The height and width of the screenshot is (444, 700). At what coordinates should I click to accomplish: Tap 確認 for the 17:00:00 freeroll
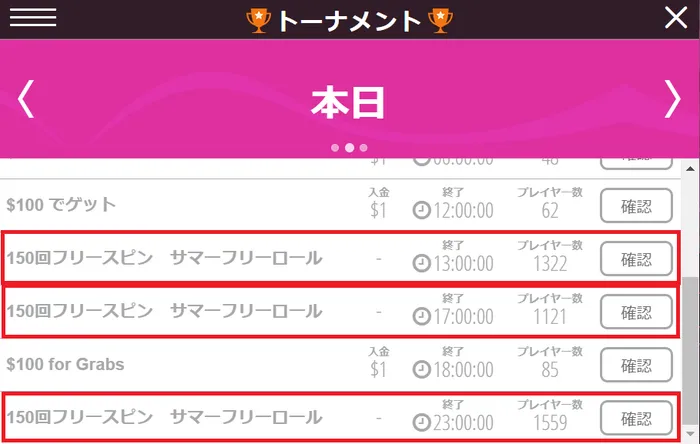[x=636, y=312]
